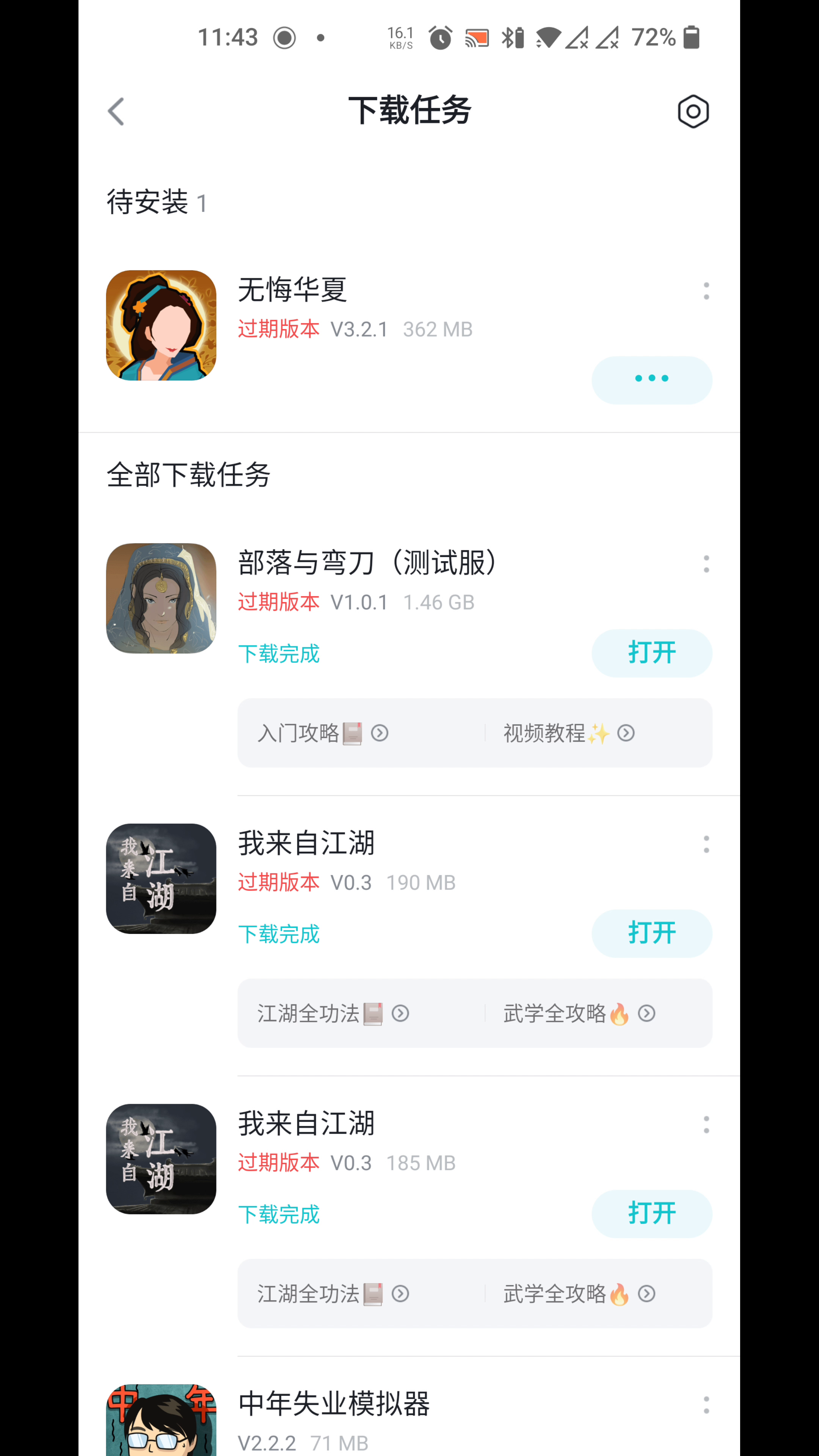Viewport: 819px width, 1456px height.
Task: Open the 部落与弯刀 app icon
Action: pos(161,598)
